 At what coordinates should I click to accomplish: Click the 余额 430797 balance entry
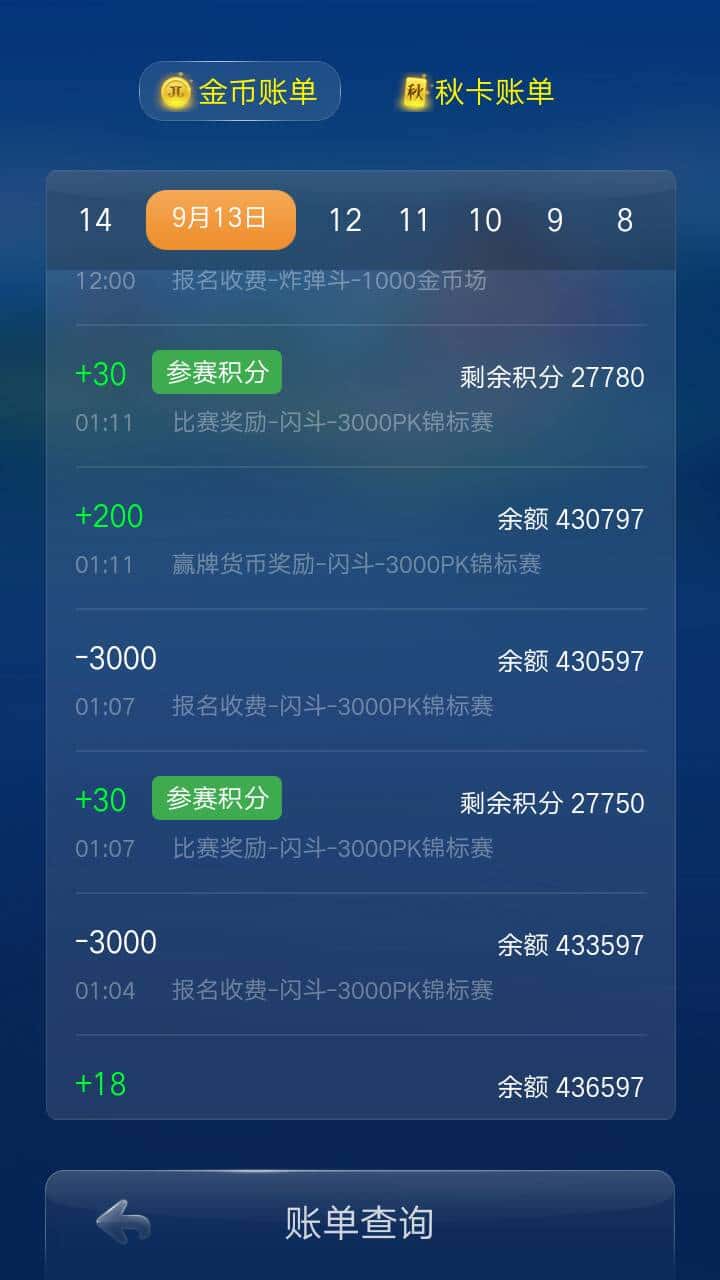click(569, 519)
